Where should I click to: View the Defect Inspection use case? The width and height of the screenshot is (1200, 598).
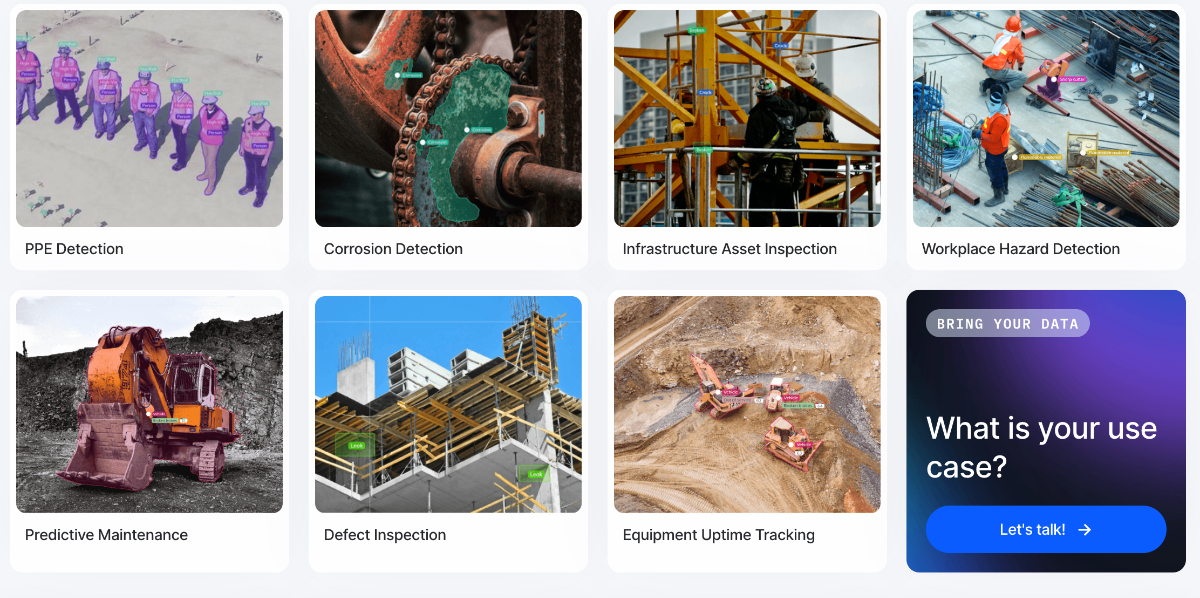pyautogui.click(x=448, y=415)
